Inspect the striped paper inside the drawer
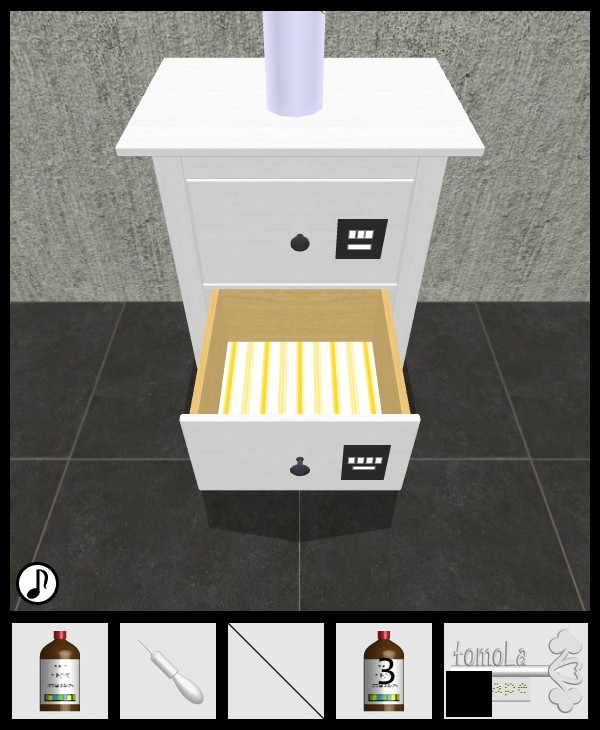600x730 pixels. point(300,377)
